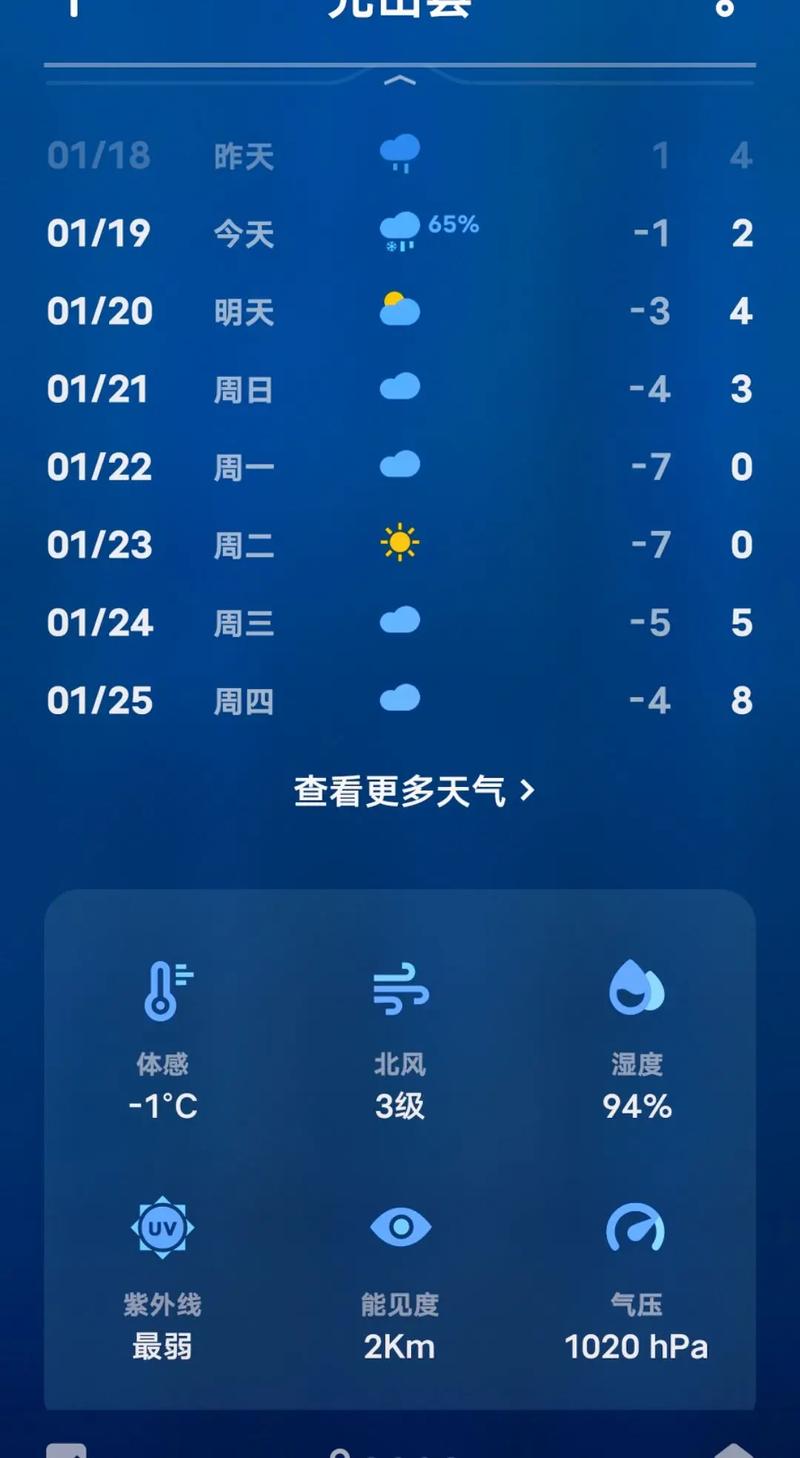This screenshot has height=1458, width=800.
Task: Tap the 北风 wind icon
Action: click(x=399, y=989)
